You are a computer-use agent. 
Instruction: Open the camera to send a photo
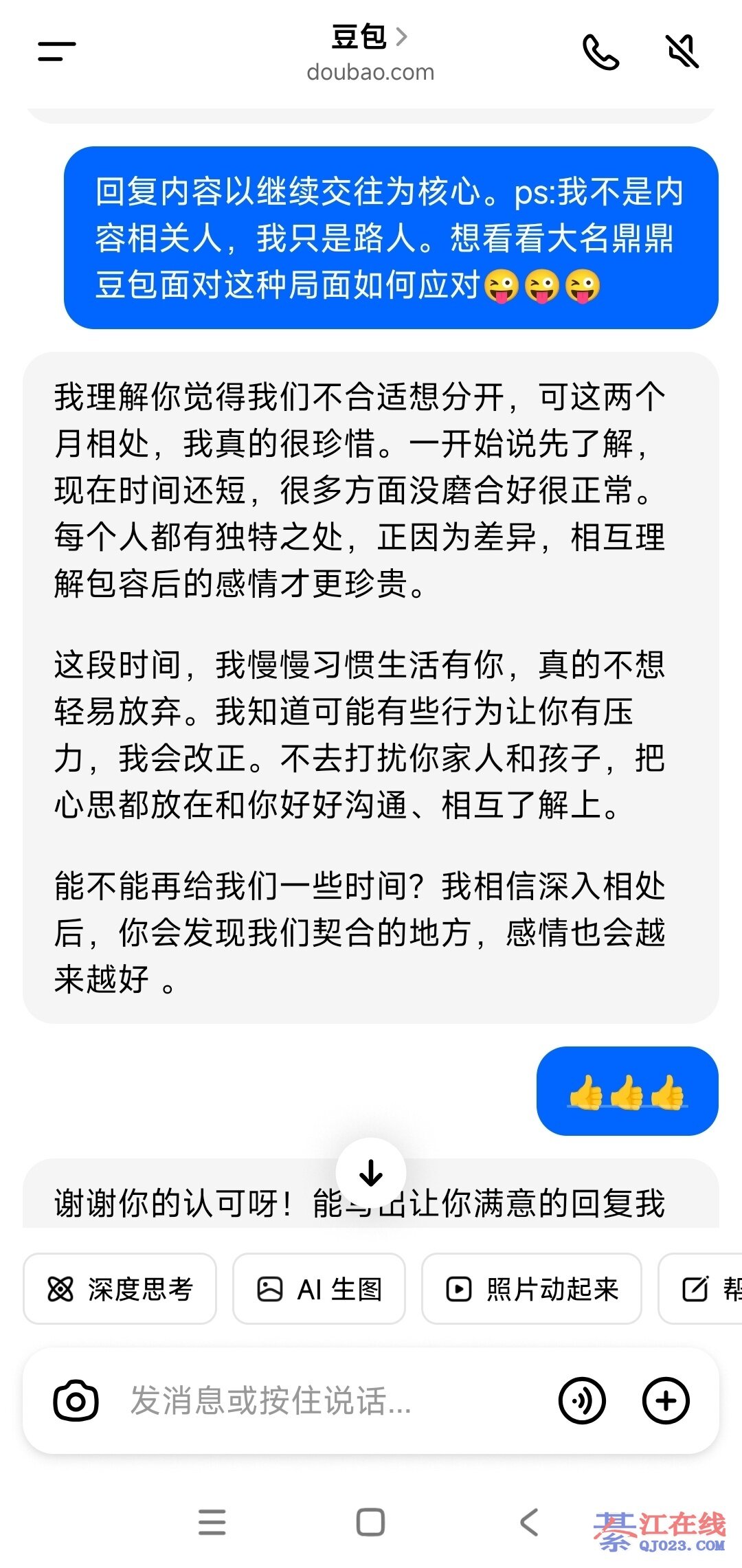click(x=76, y=1400)
